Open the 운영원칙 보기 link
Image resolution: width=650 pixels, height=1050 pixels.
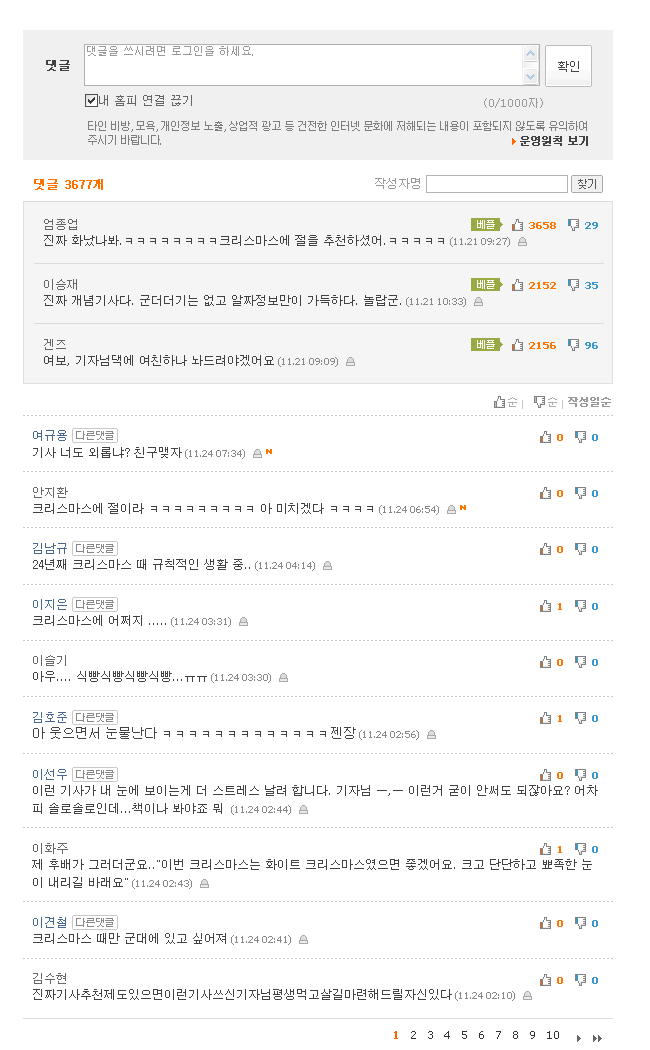pyautogui.click(x=550, y=141)
